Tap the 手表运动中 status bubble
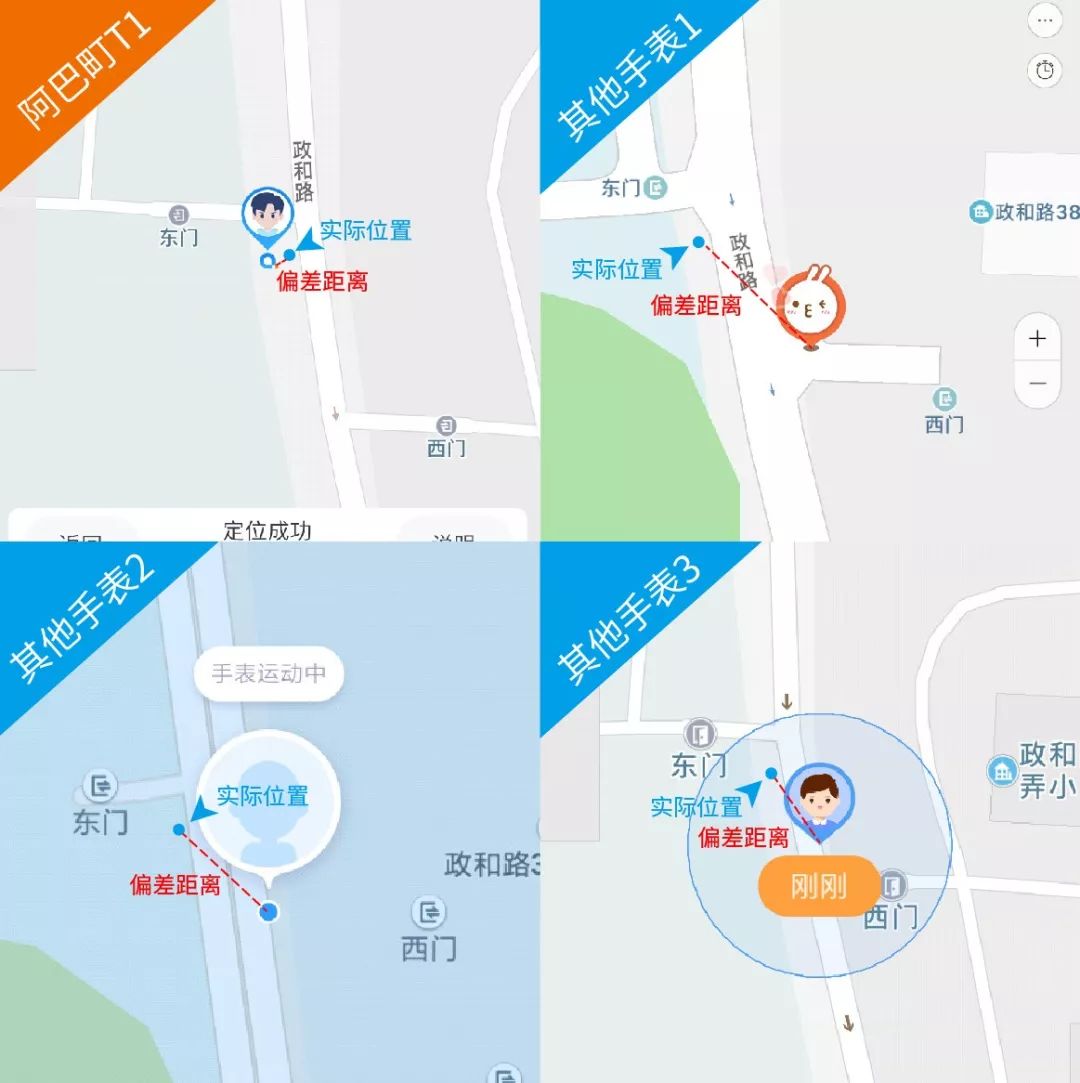1080x1083 pixels. pos(268,674)
